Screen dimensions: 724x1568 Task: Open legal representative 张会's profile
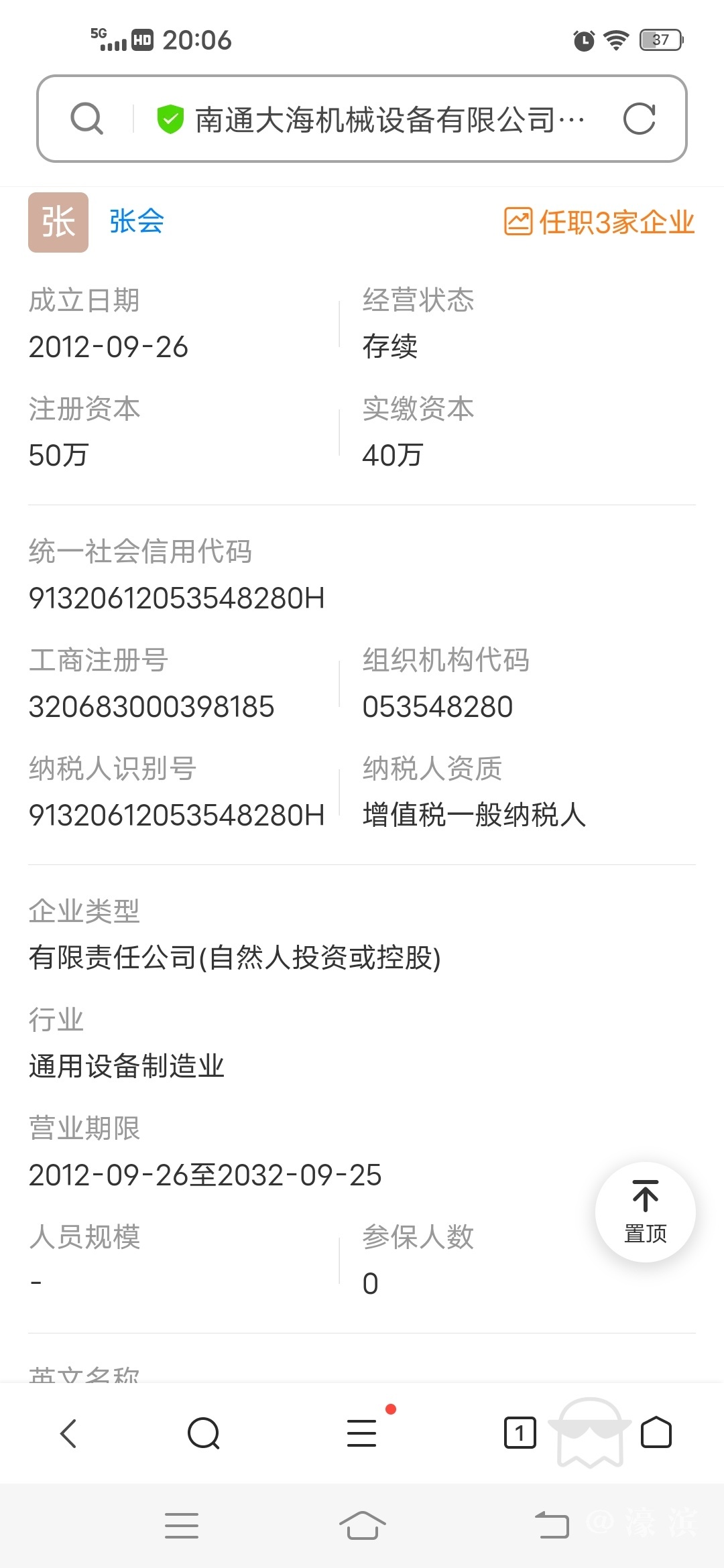click(x=136, y=222)
